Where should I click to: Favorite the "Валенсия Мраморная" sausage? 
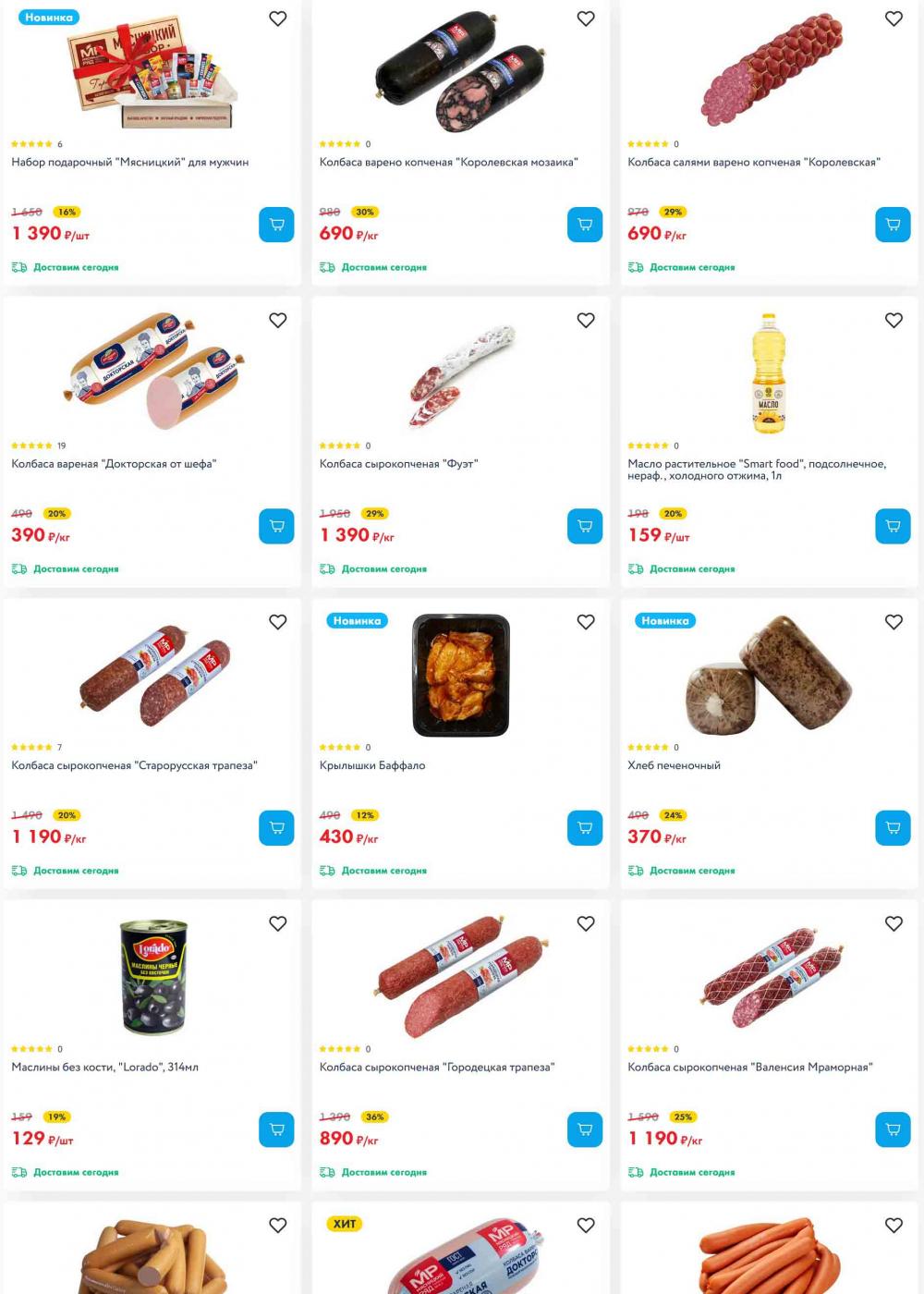point(894,923)
